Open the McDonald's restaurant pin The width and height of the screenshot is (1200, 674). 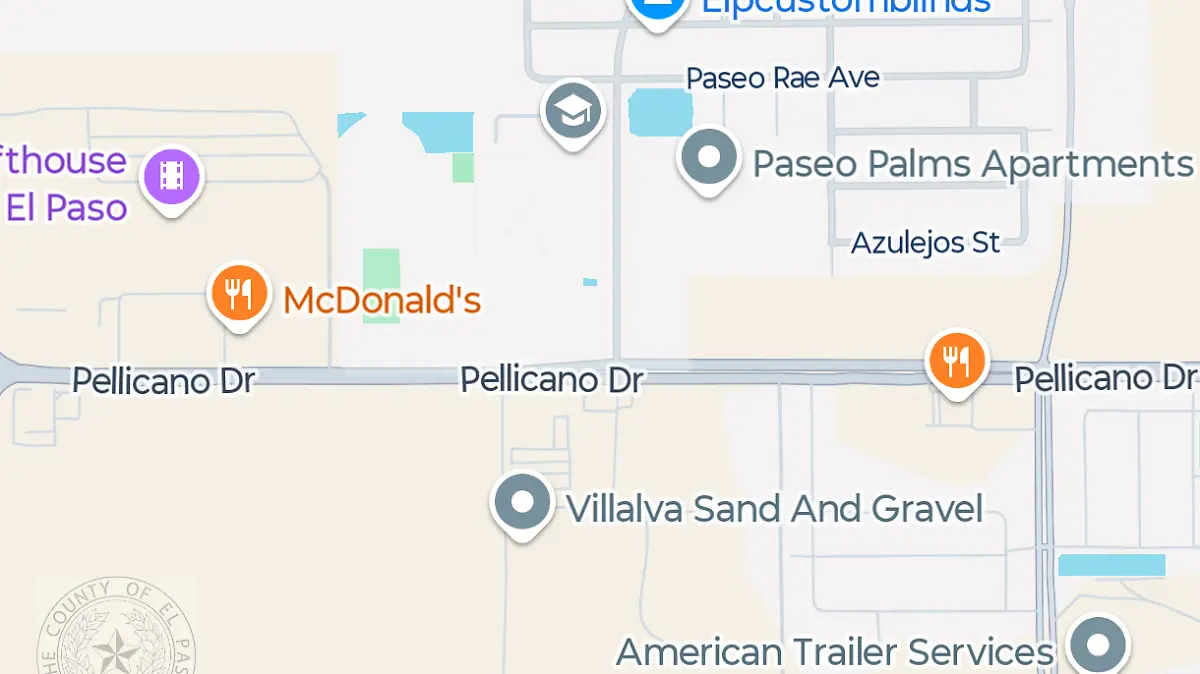click(238, 294)
